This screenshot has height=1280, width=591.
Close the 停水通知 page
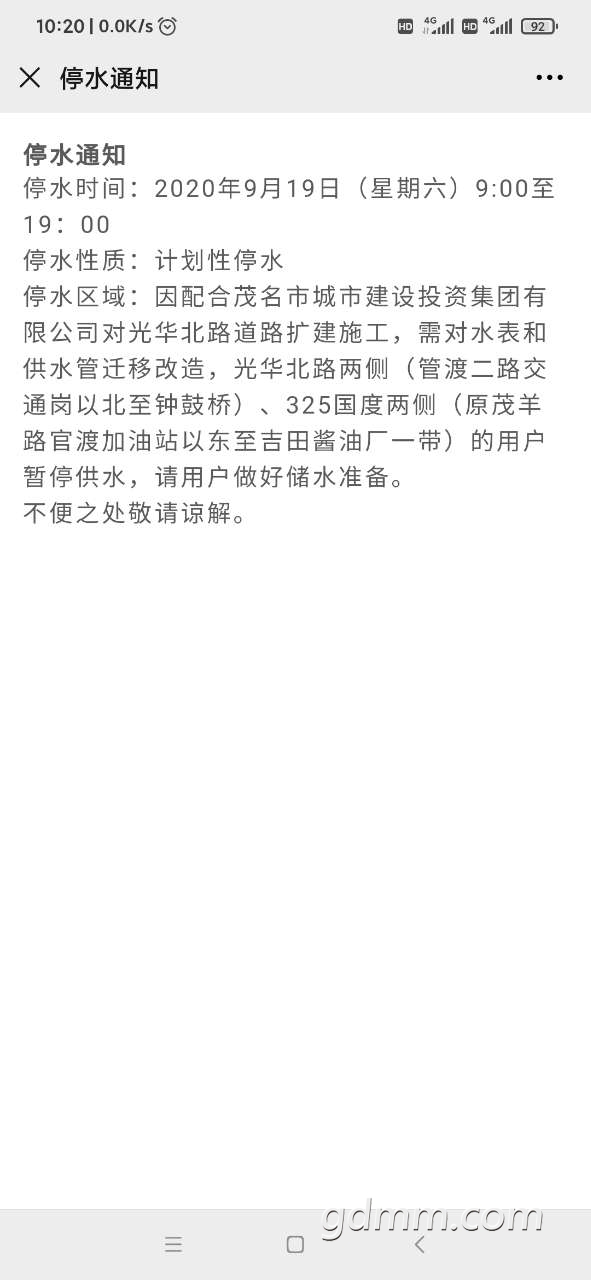[30, 78]
